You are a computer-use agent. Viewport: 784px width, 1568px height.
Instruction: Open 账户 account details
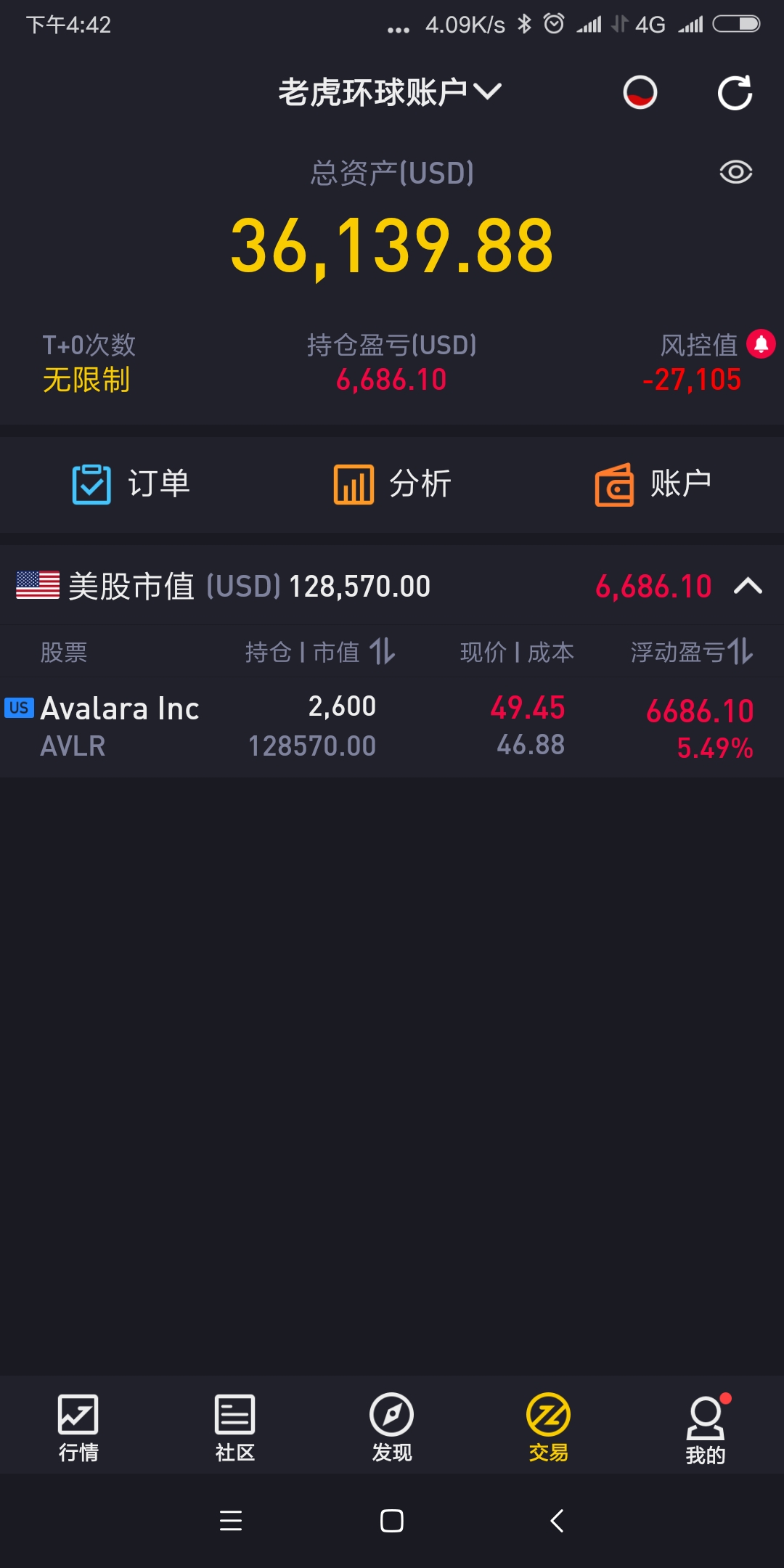(x=653, y=484)
